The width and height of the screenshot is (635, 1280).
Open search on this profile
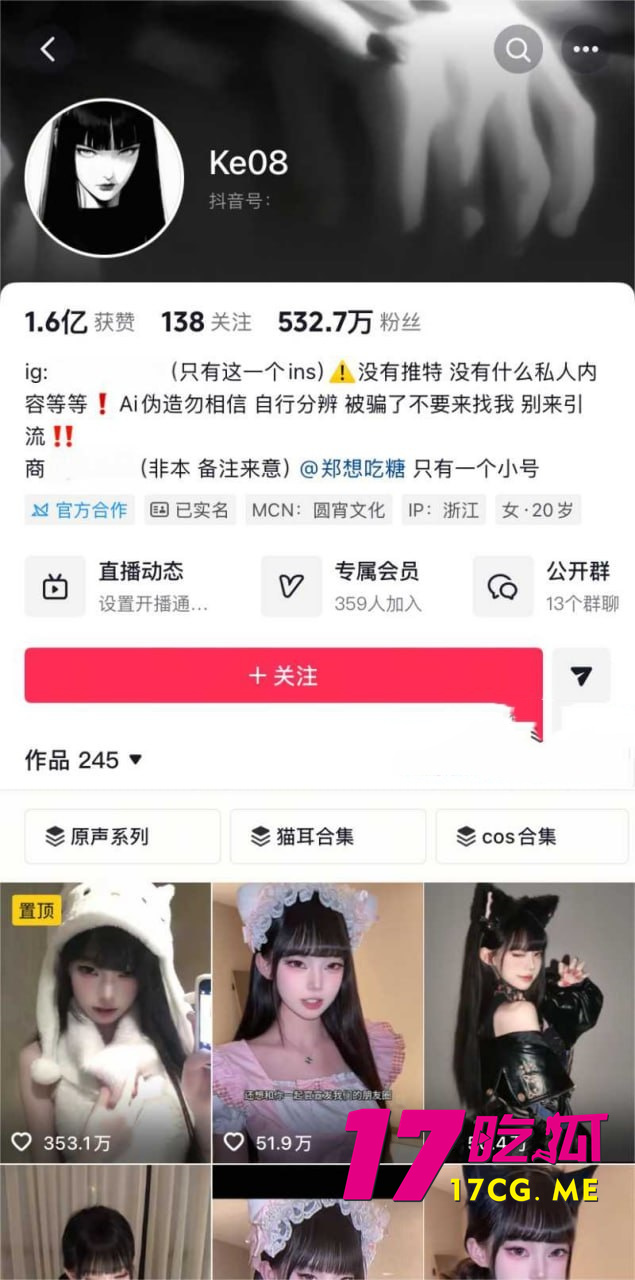[x=518, y=49]
